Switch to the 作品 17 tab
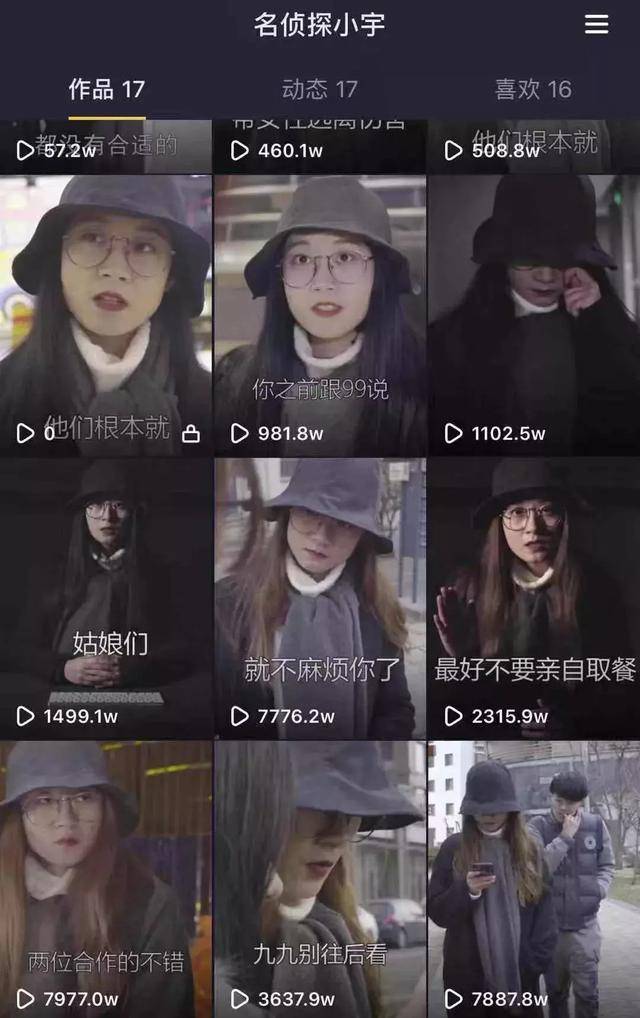Screen dimensions: 640x1018 [106, 89]
